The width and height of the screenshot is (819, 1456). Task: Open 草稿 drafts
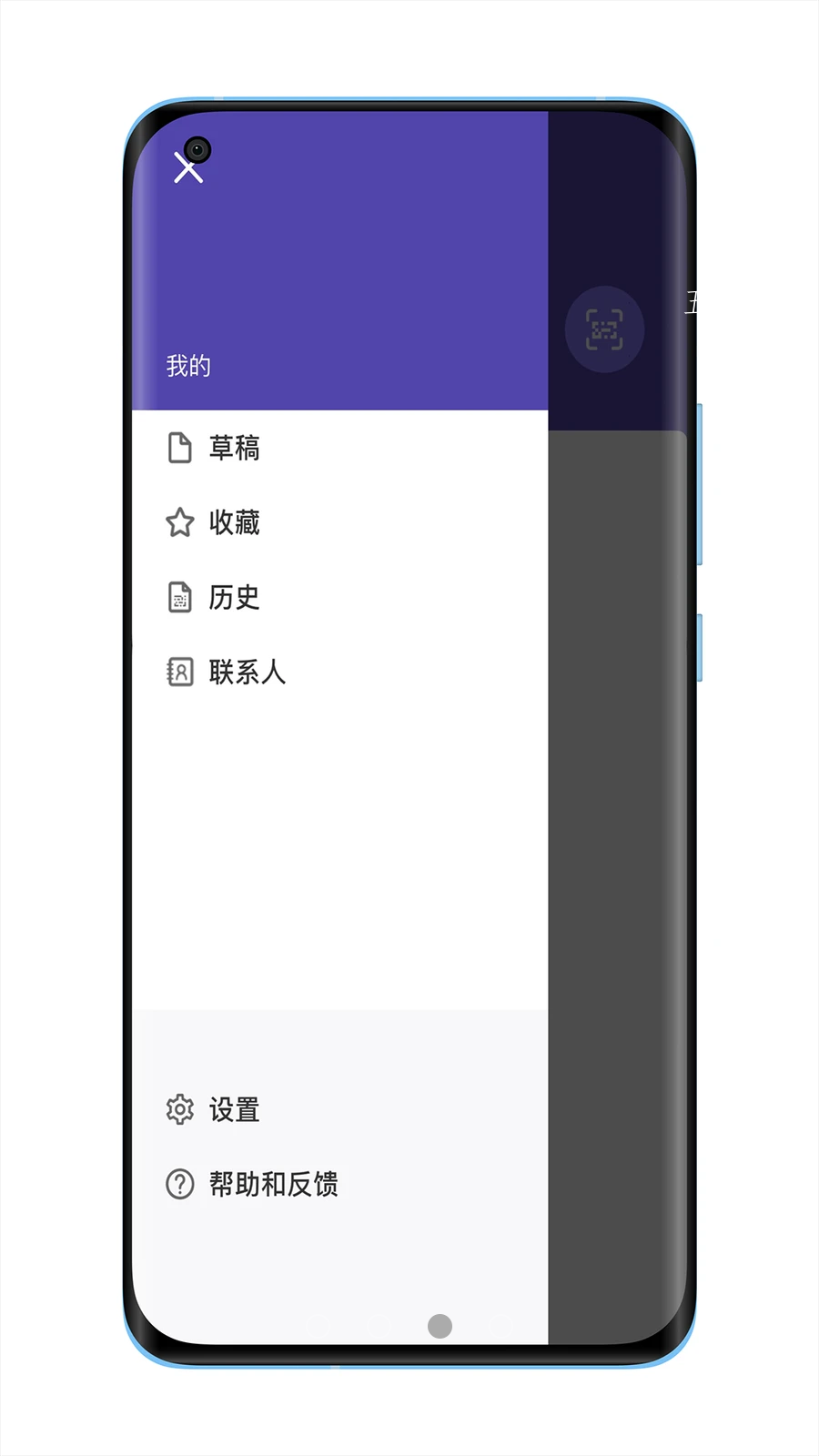tap(339, 448)
